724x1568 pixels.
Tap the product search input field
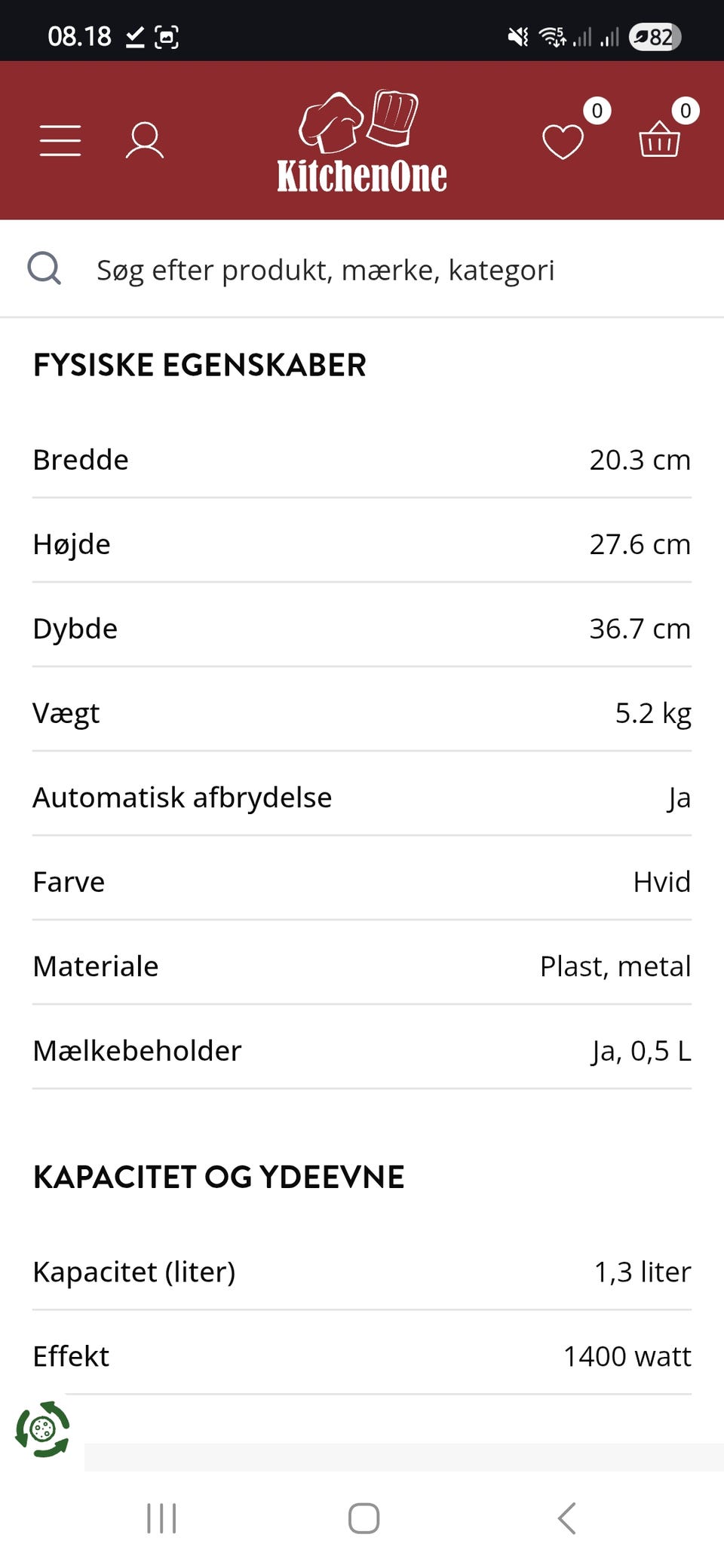coord(326,270)
